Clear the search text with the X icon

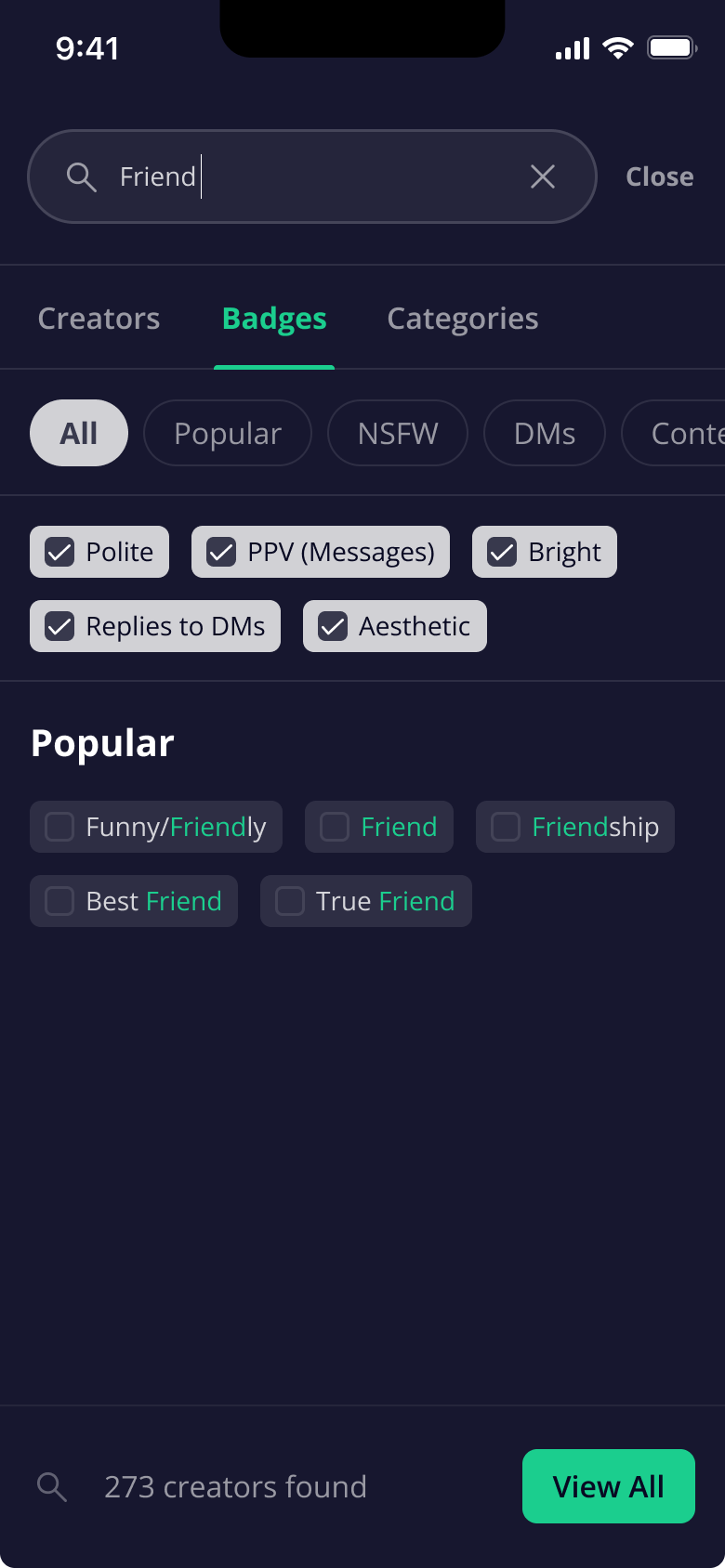(x=543, y=176)
